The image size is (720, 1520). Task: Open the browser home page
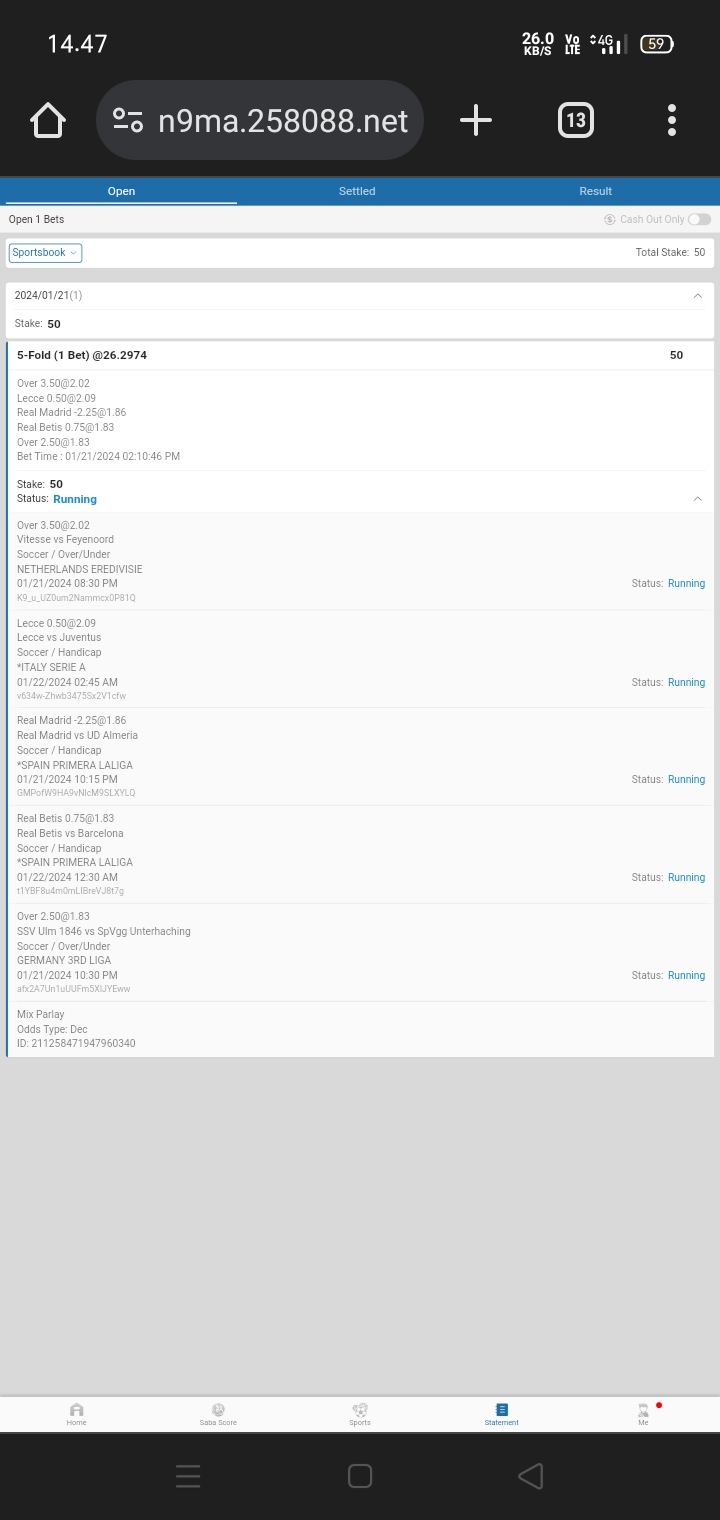48,121
